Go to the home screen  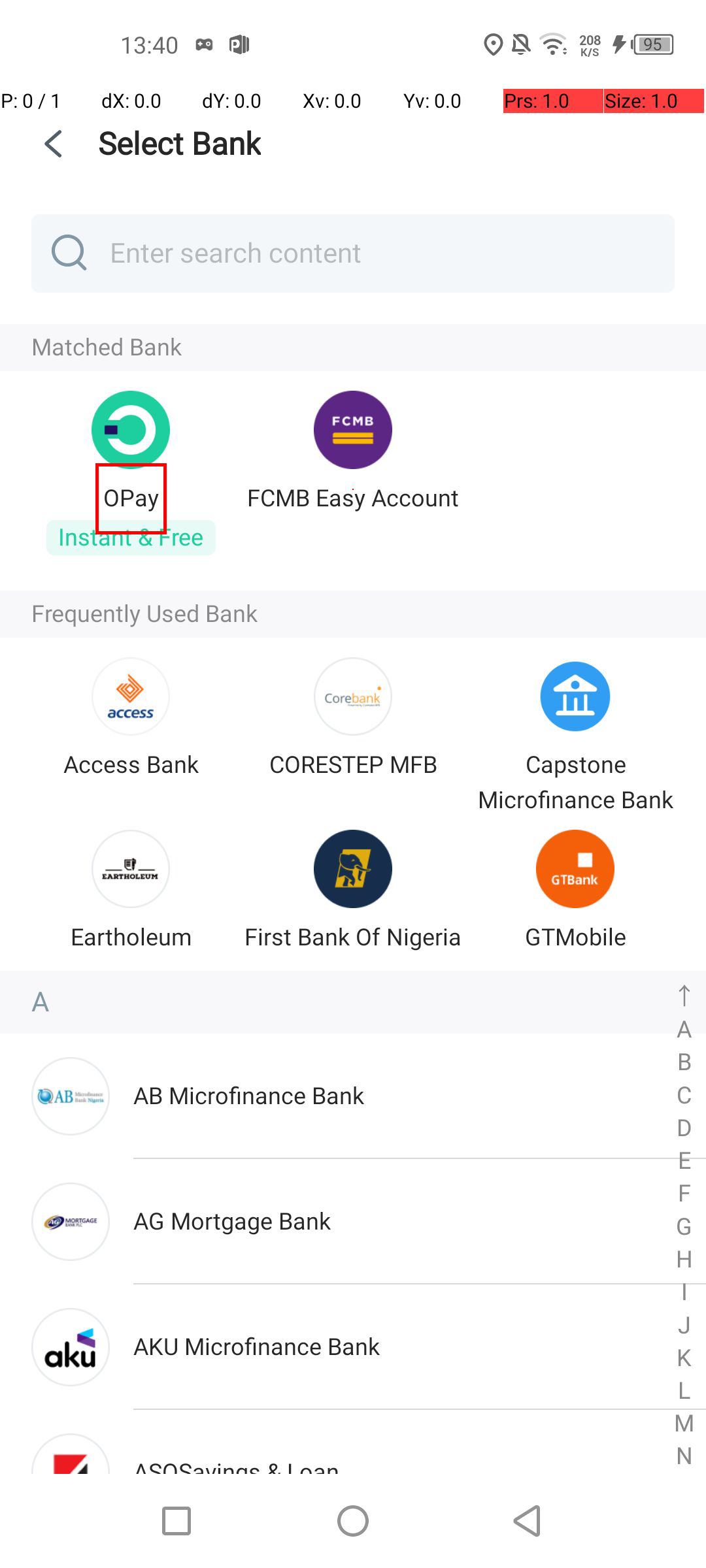point(353,1521)
